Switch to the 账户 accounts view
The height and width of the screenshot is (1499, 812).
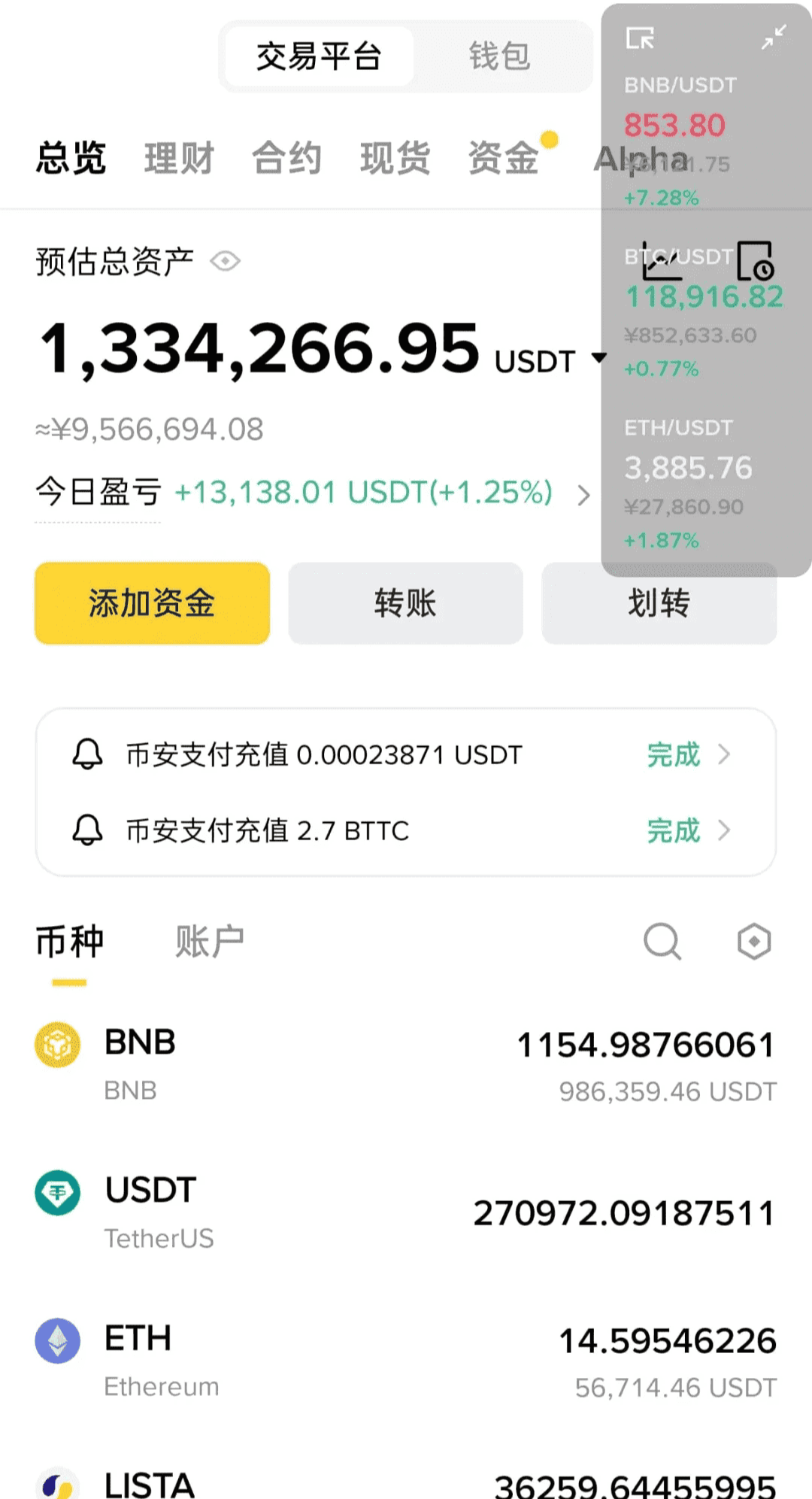pyautogui.click(x=209, y=942)
